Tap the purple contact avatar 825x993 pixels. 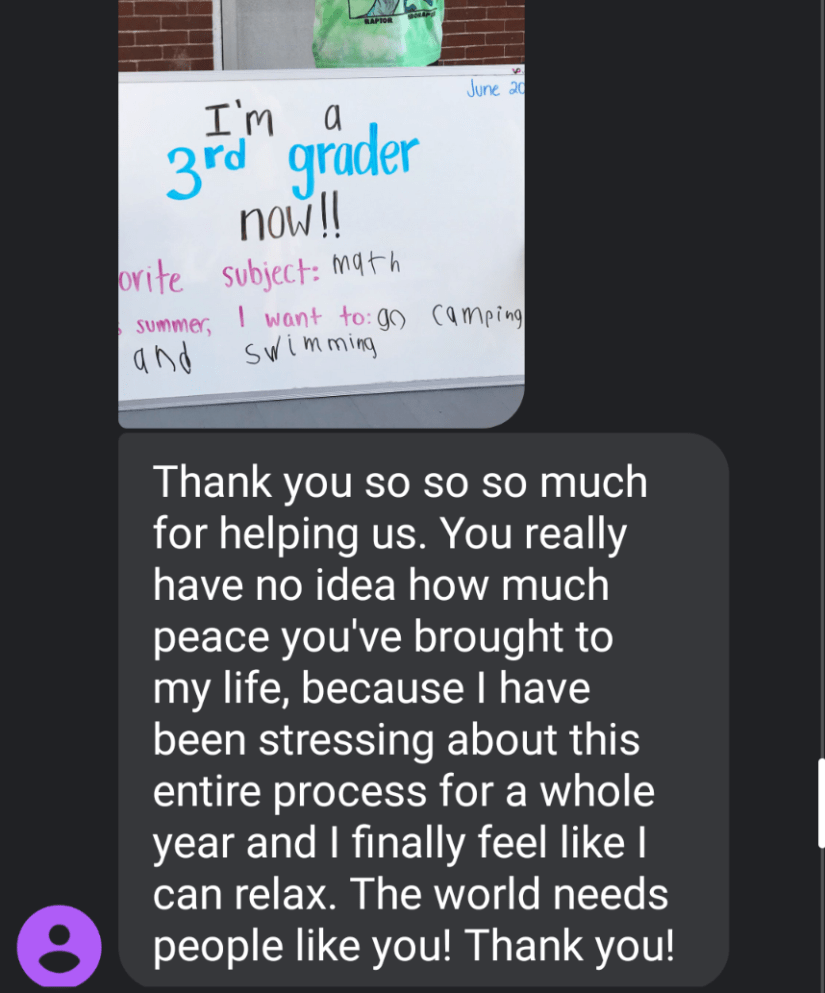pos(59,946)
